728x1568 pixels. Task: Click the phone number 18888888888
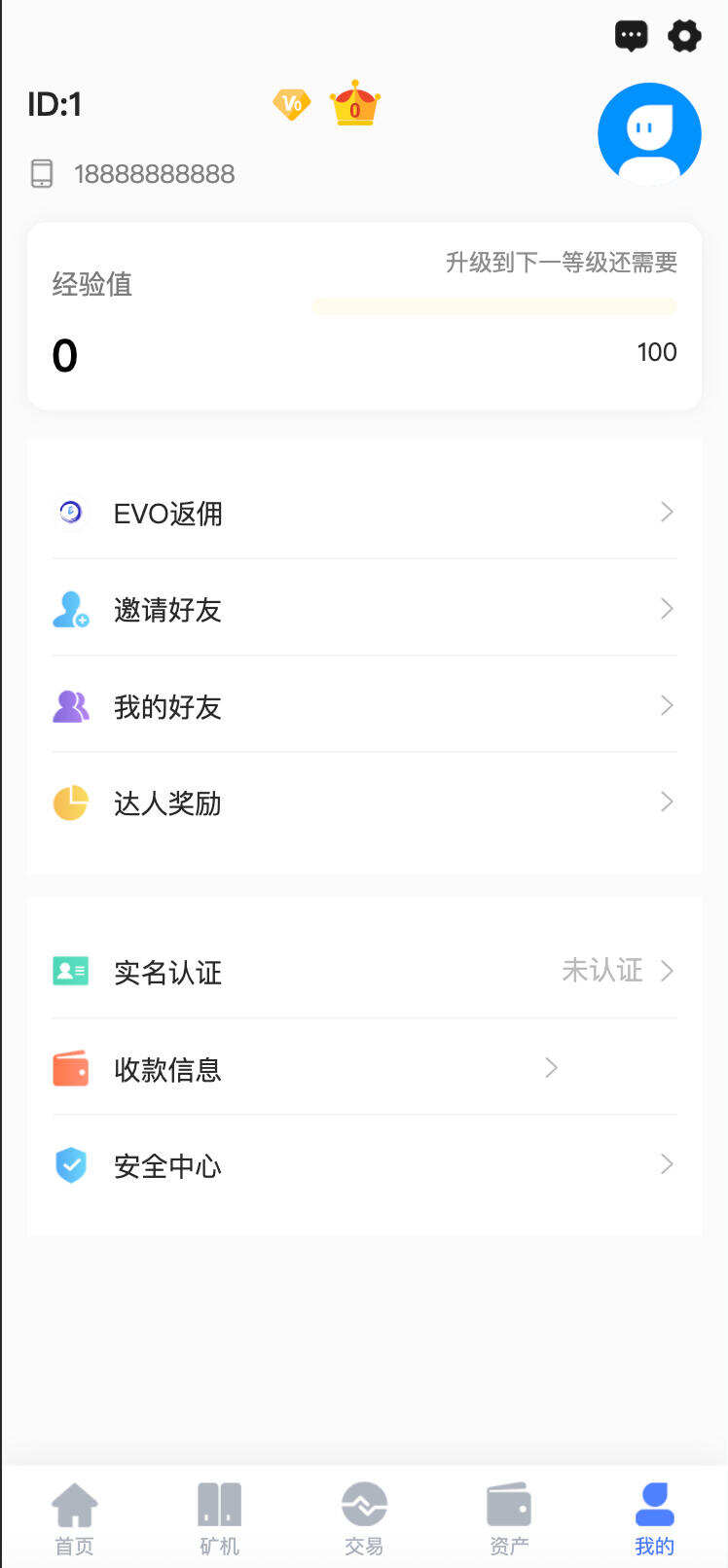[x=155, y=174]
